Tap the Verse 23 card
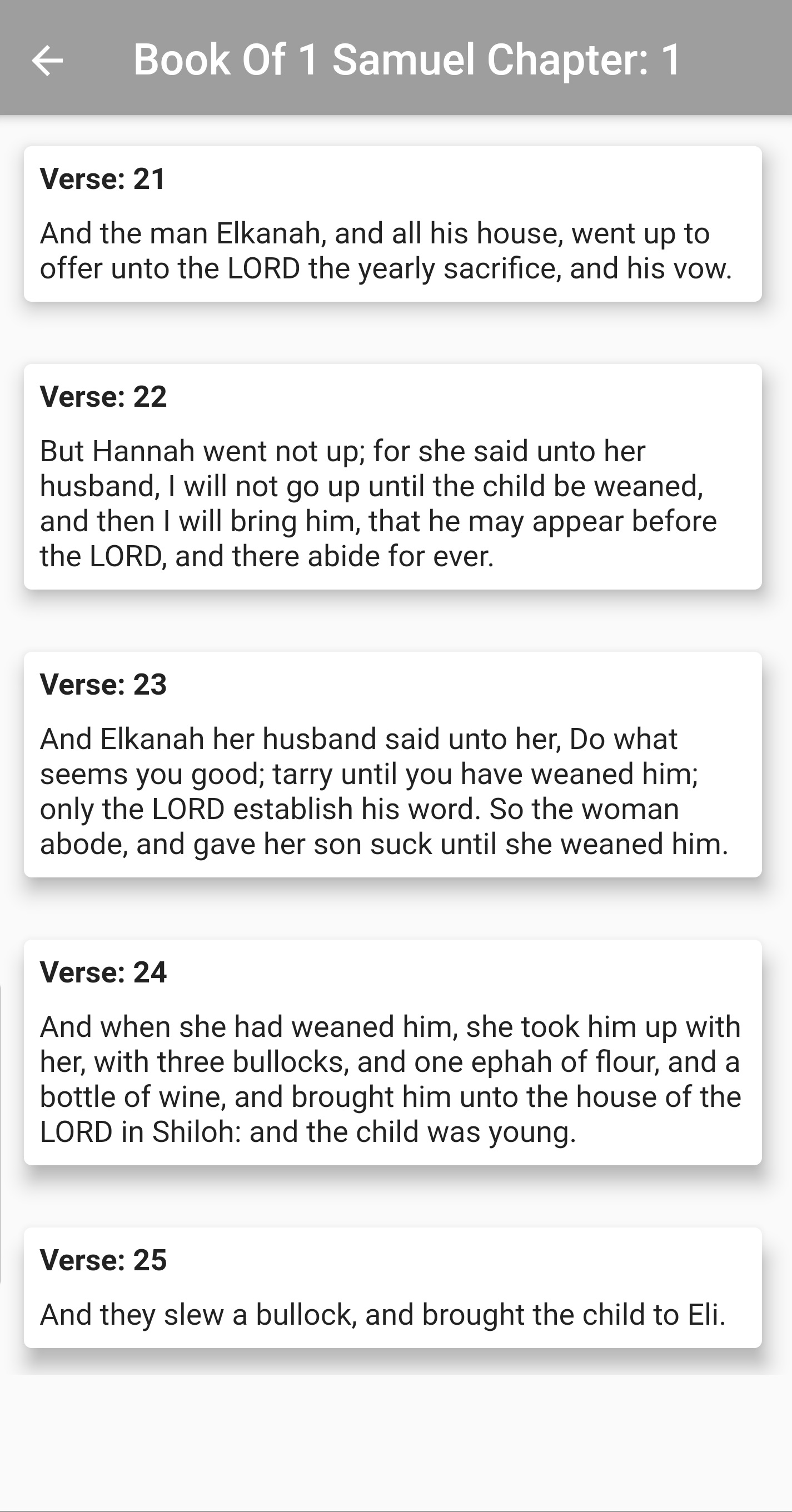The height and width of the screenshot is (1512, 792). pyautogui.click(x=393, y=764)
